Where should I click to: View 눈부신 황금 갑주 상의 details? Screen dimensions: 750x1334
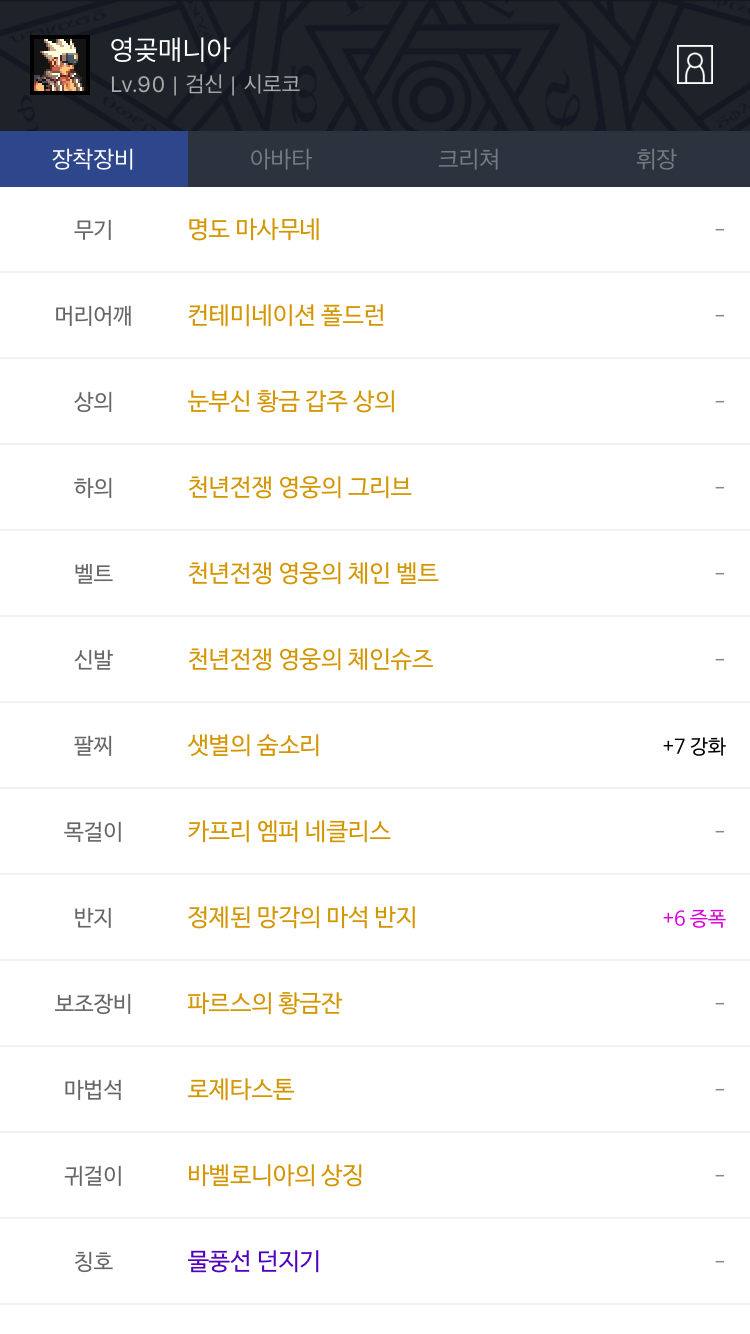[x=291, y=401]
